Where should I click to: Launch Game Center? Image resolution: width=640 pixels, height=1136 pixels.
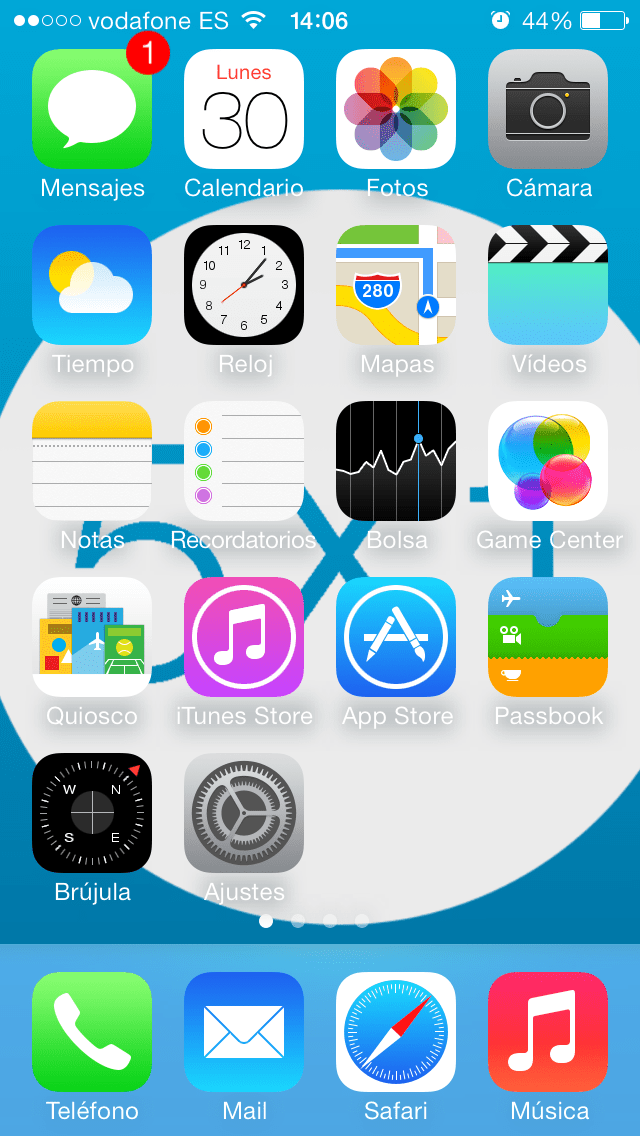(x=548, y=461)
